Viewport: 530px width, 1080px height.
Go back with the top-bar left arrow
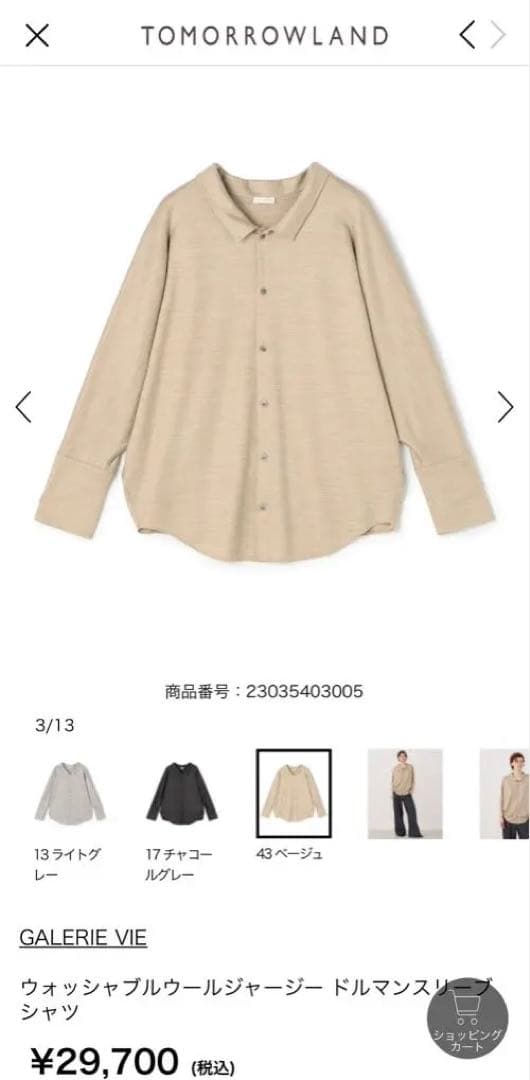coord(467,34)
